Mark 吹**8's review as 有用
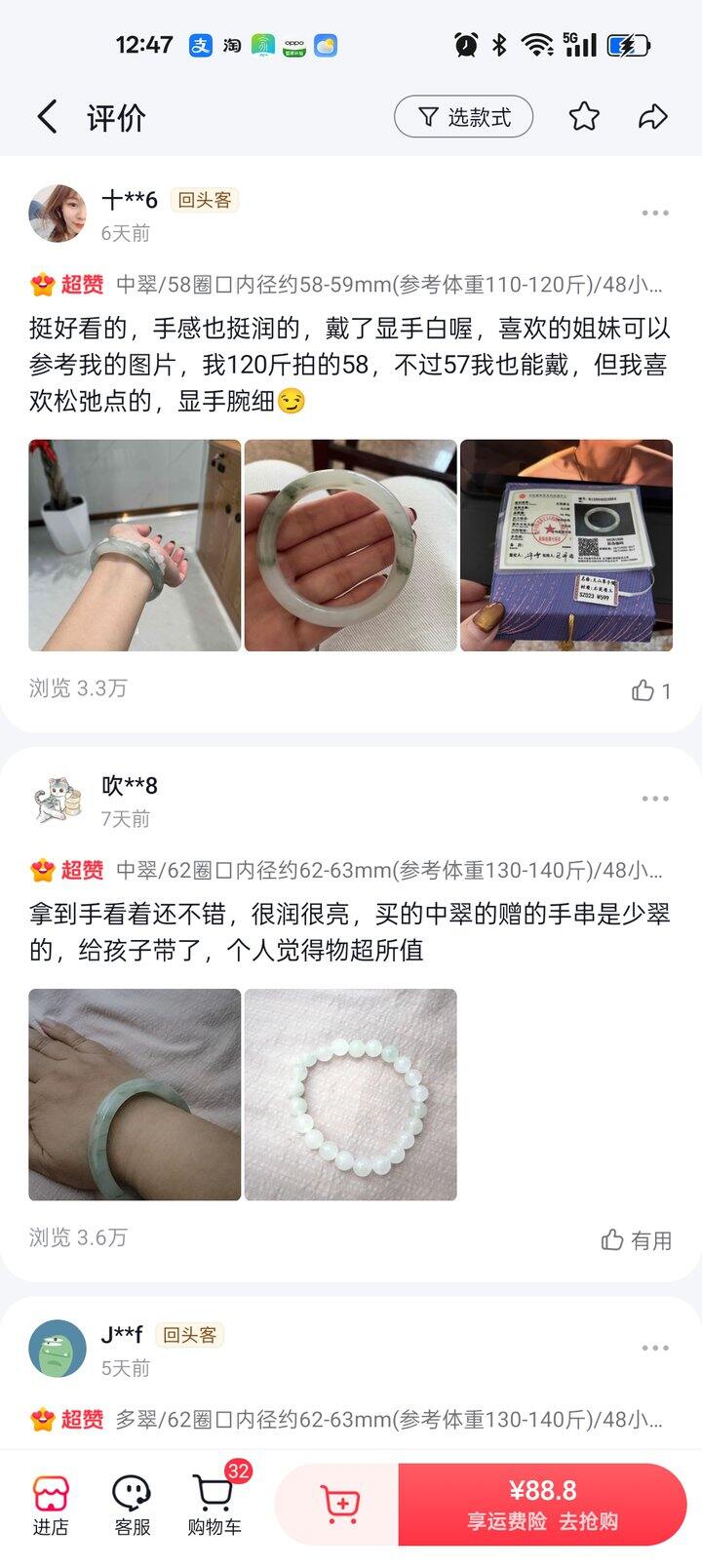This screenshot has width=702, height=1568. point(637,1239)
